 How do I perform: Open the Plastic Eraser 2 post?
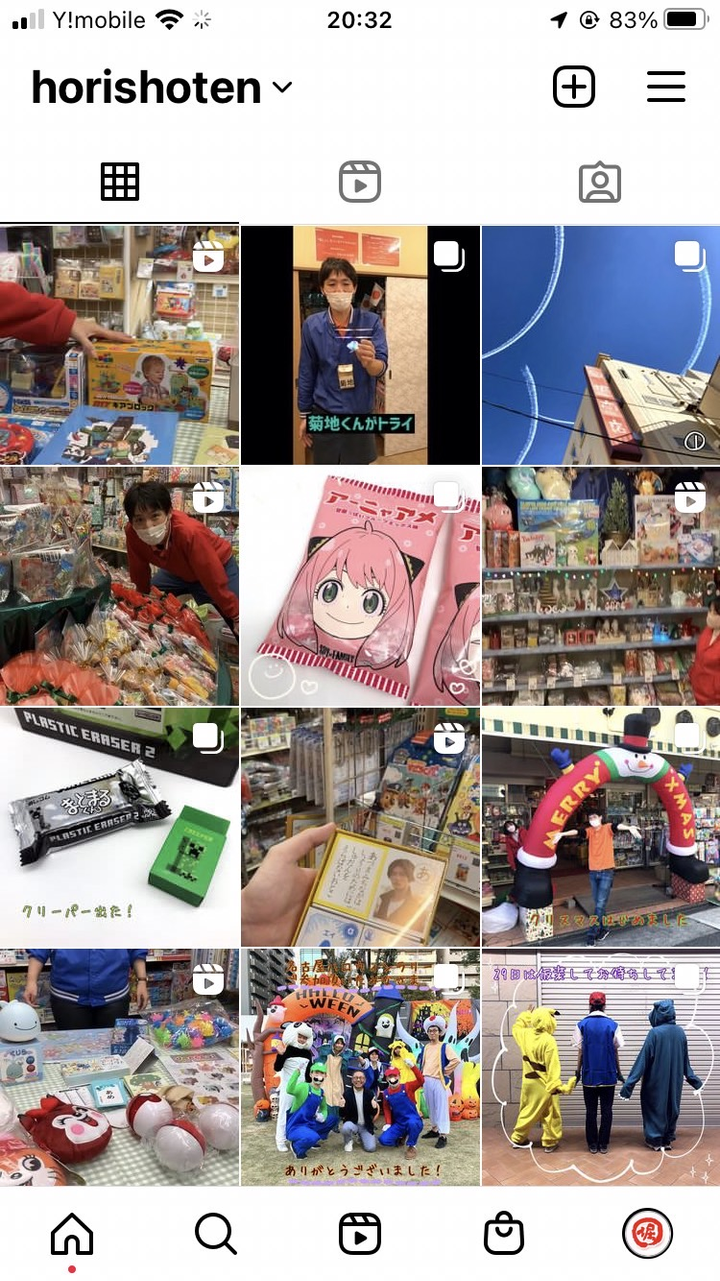click(x=120, y=827)
